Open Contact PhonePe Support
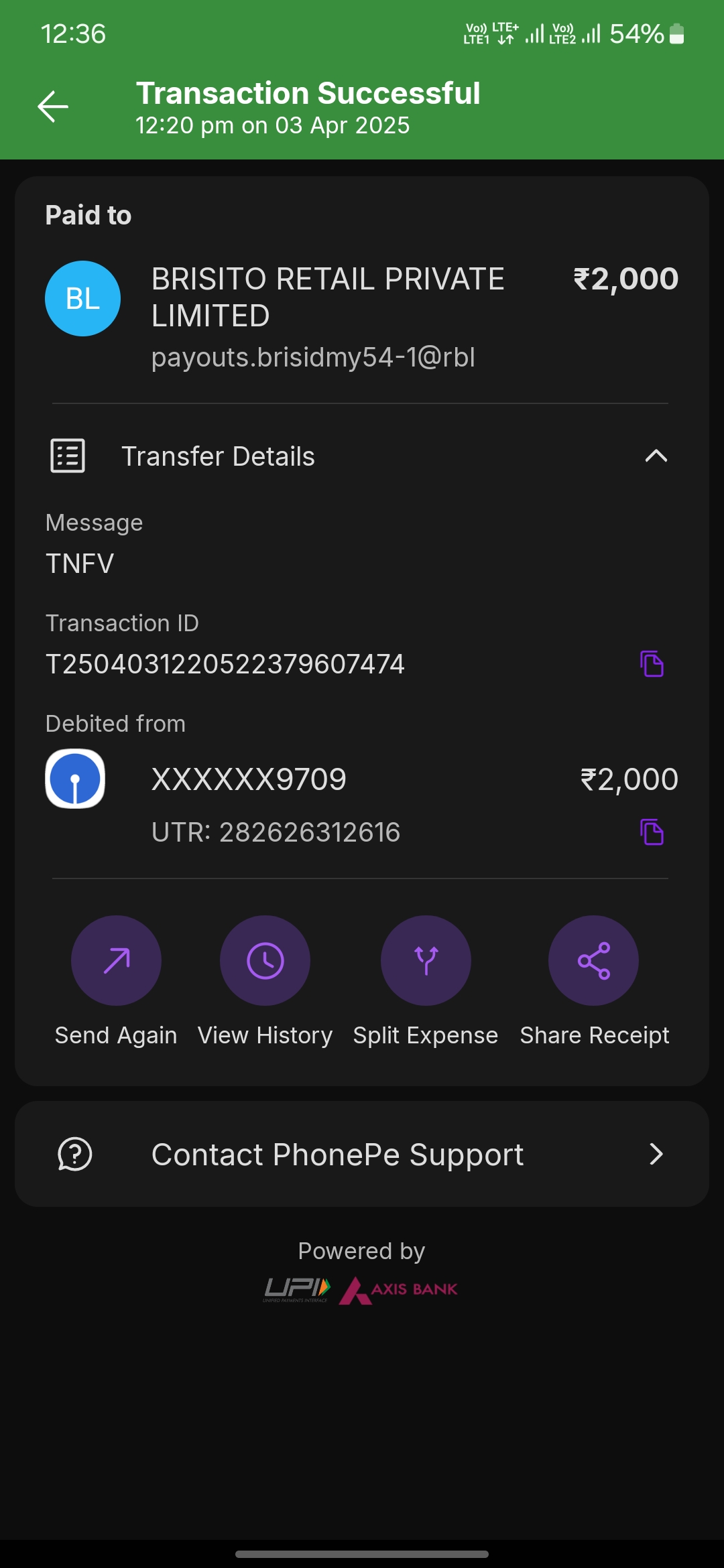The width and height of the screenshot is (724, 1568). (362, 1154)
